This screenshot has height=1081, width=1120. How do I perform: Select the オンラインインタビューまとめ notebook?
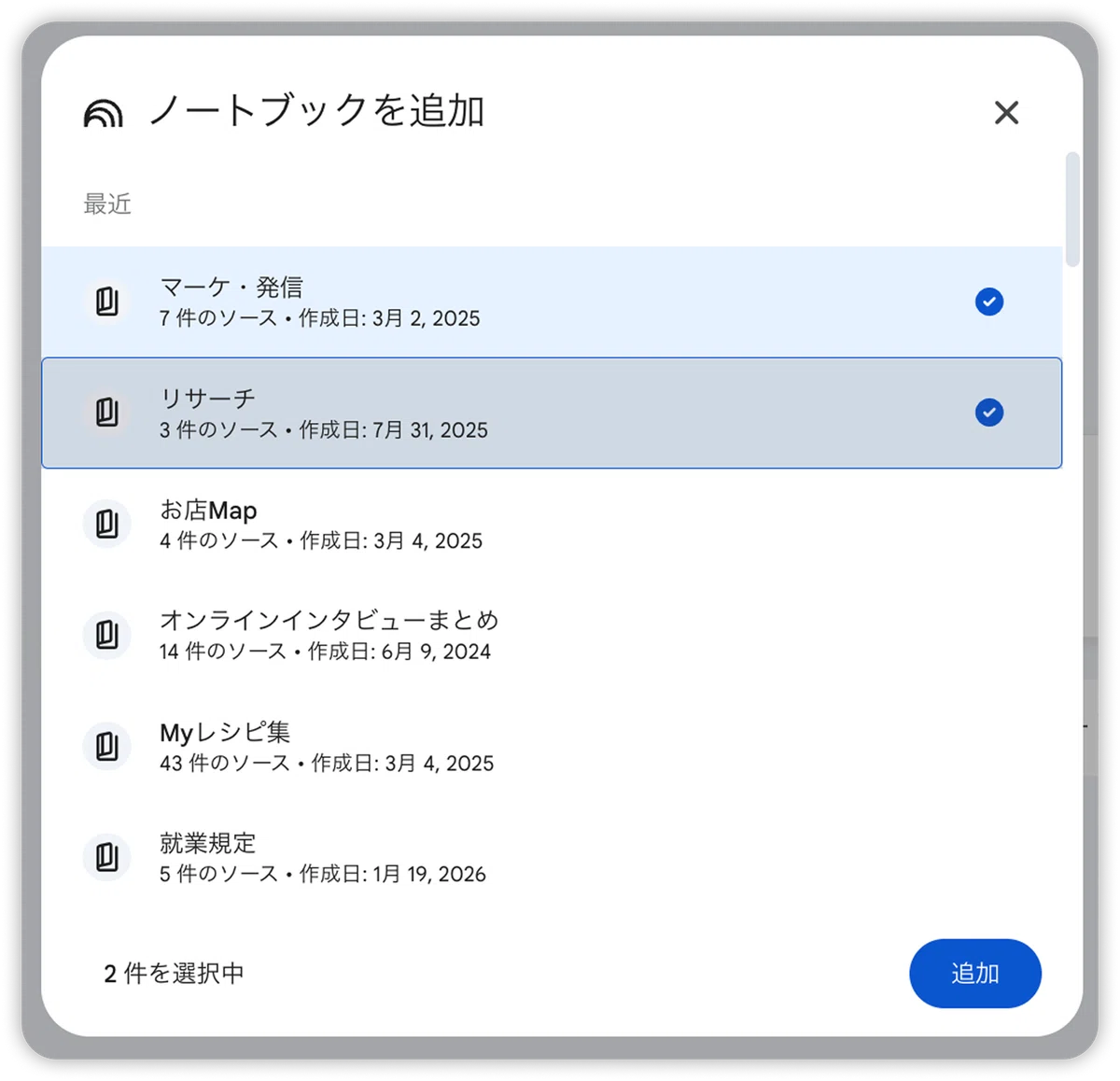coord(552,635)
